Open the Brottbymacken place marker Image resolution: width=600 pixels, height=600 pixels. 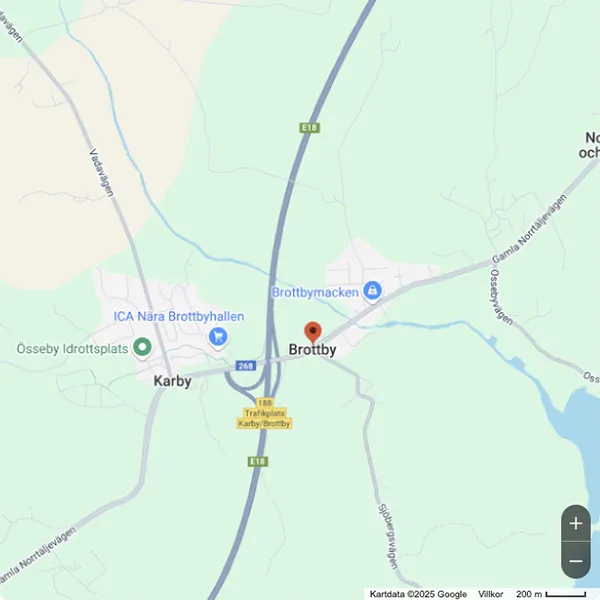pyautogui.click(x=372, y=291)
